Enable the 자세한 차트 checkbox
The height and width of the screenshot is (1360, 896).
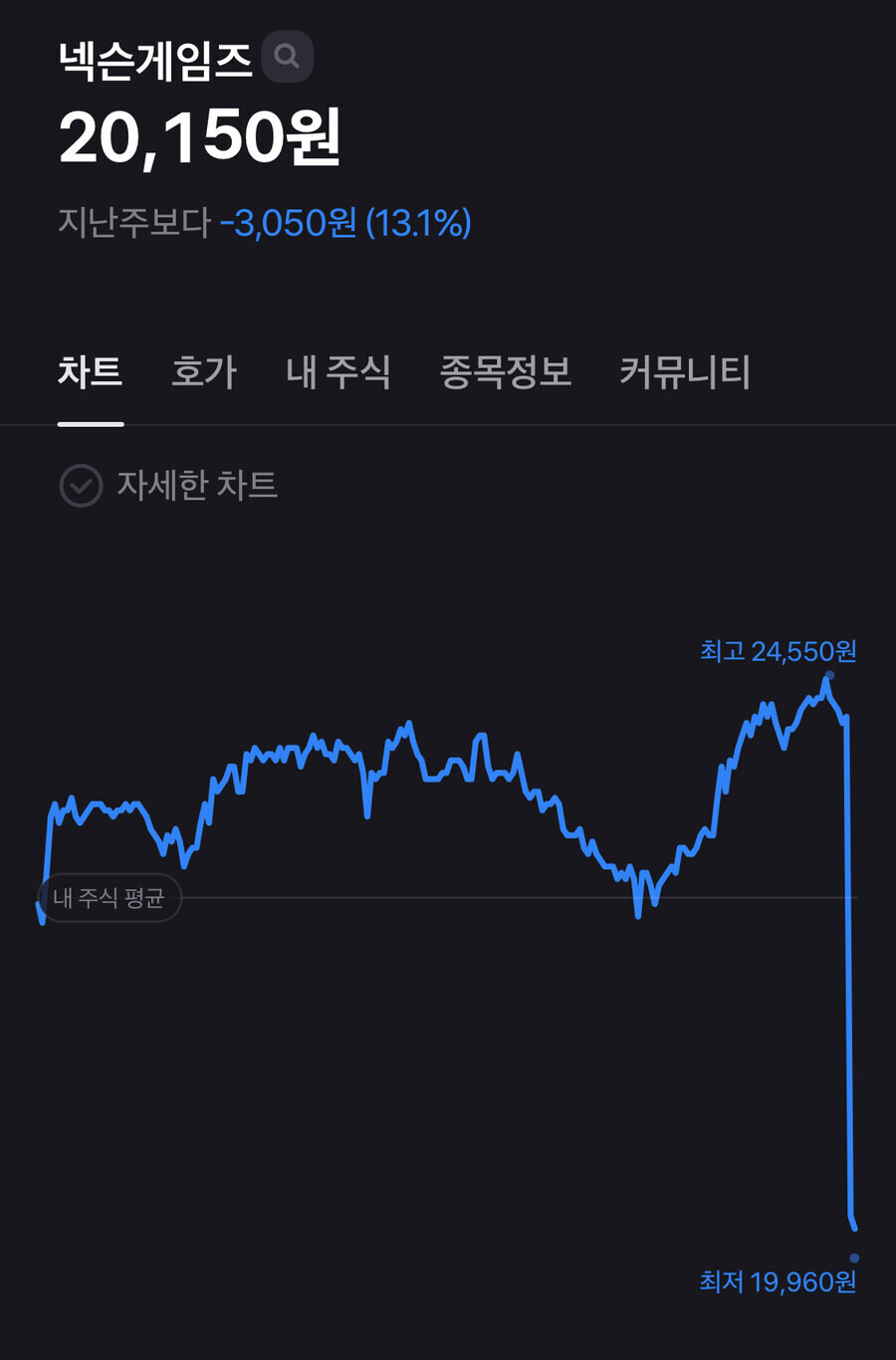click(x=82, y=486)
